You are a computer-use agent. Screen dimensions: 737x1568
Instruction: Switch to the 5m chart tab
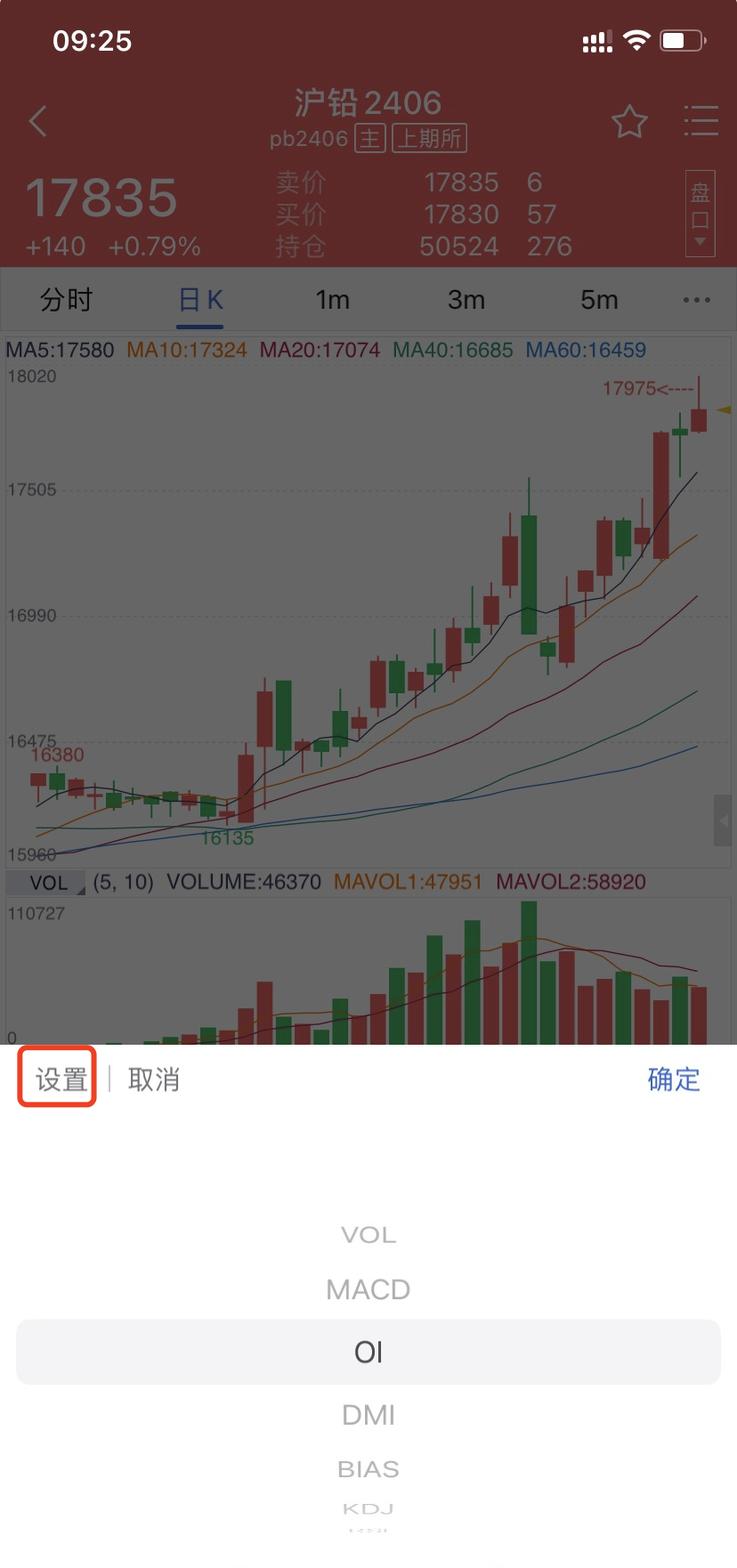click(x=599, y=300)
